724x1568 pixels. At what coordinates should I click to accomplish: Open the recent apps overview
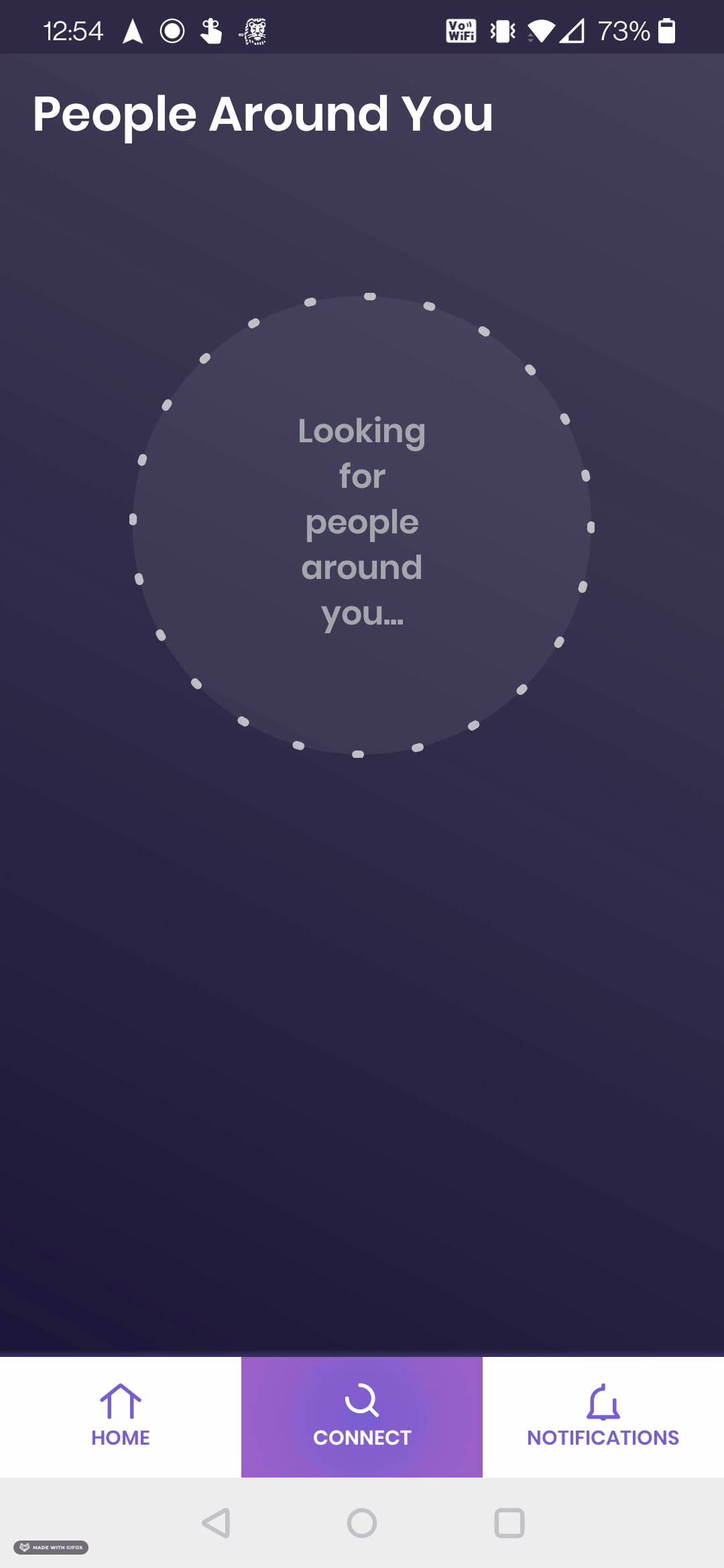[x=509, y=1523]
